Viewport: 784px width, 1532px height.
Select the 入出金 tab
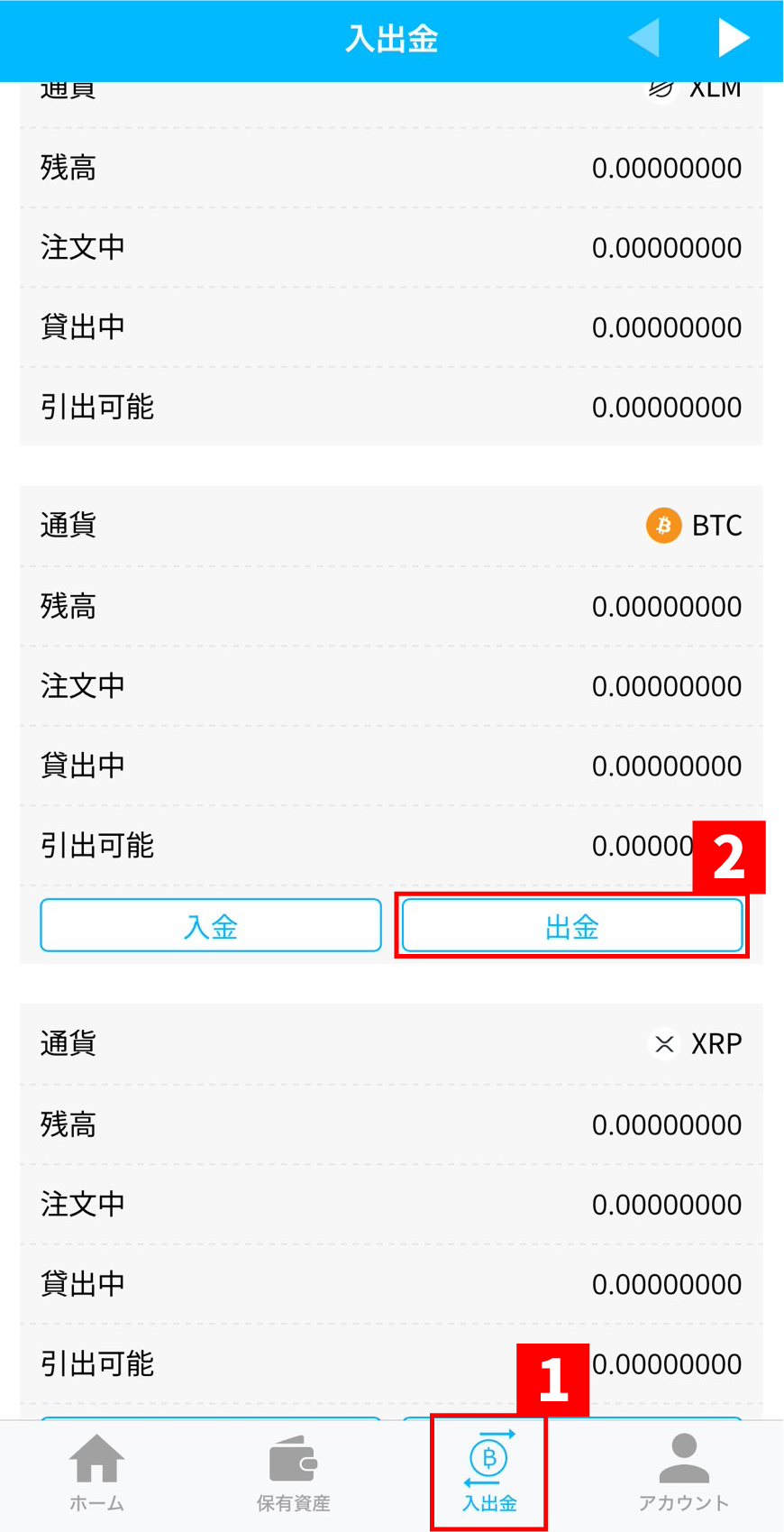tap(489, 1473)
